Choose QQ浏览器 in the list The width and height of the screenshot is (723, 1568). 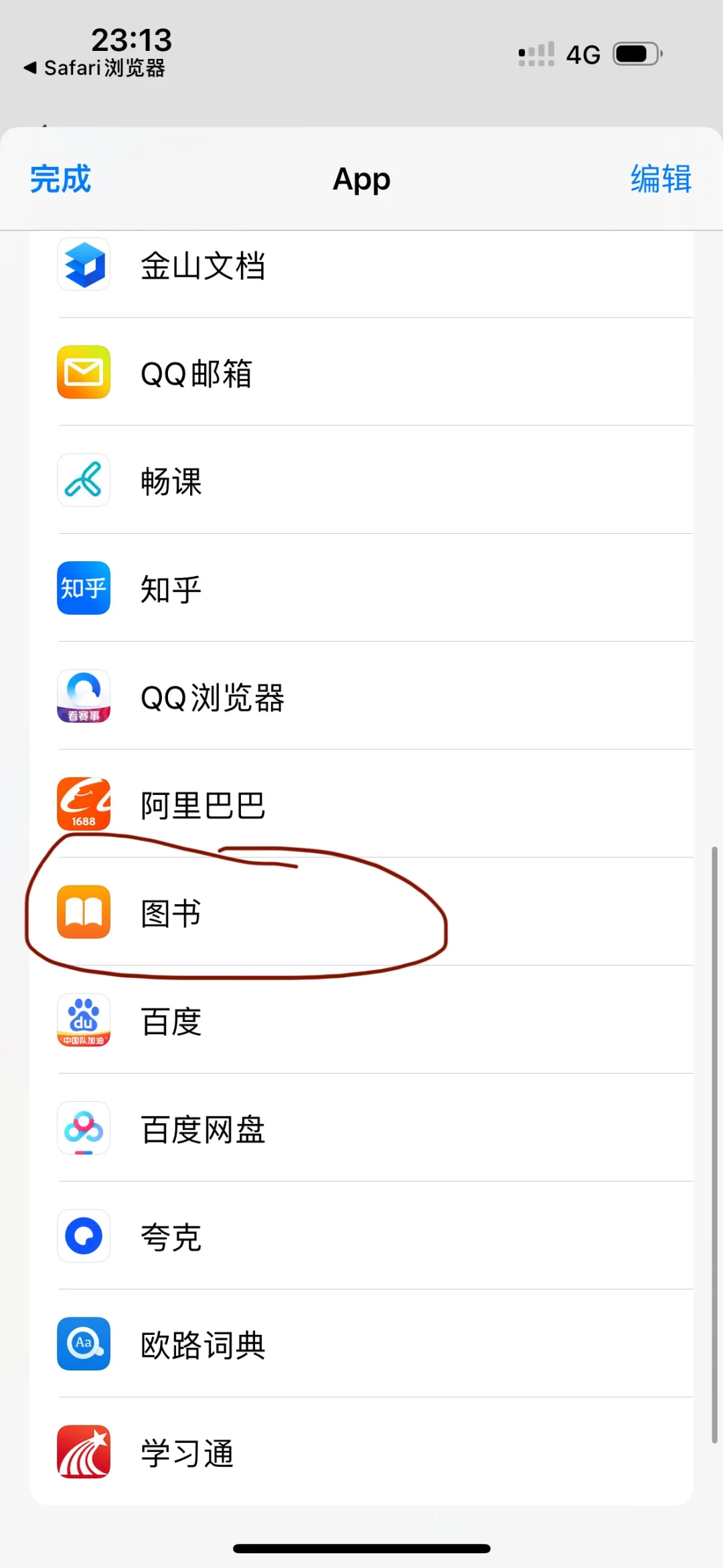click(x=212, y=697)
